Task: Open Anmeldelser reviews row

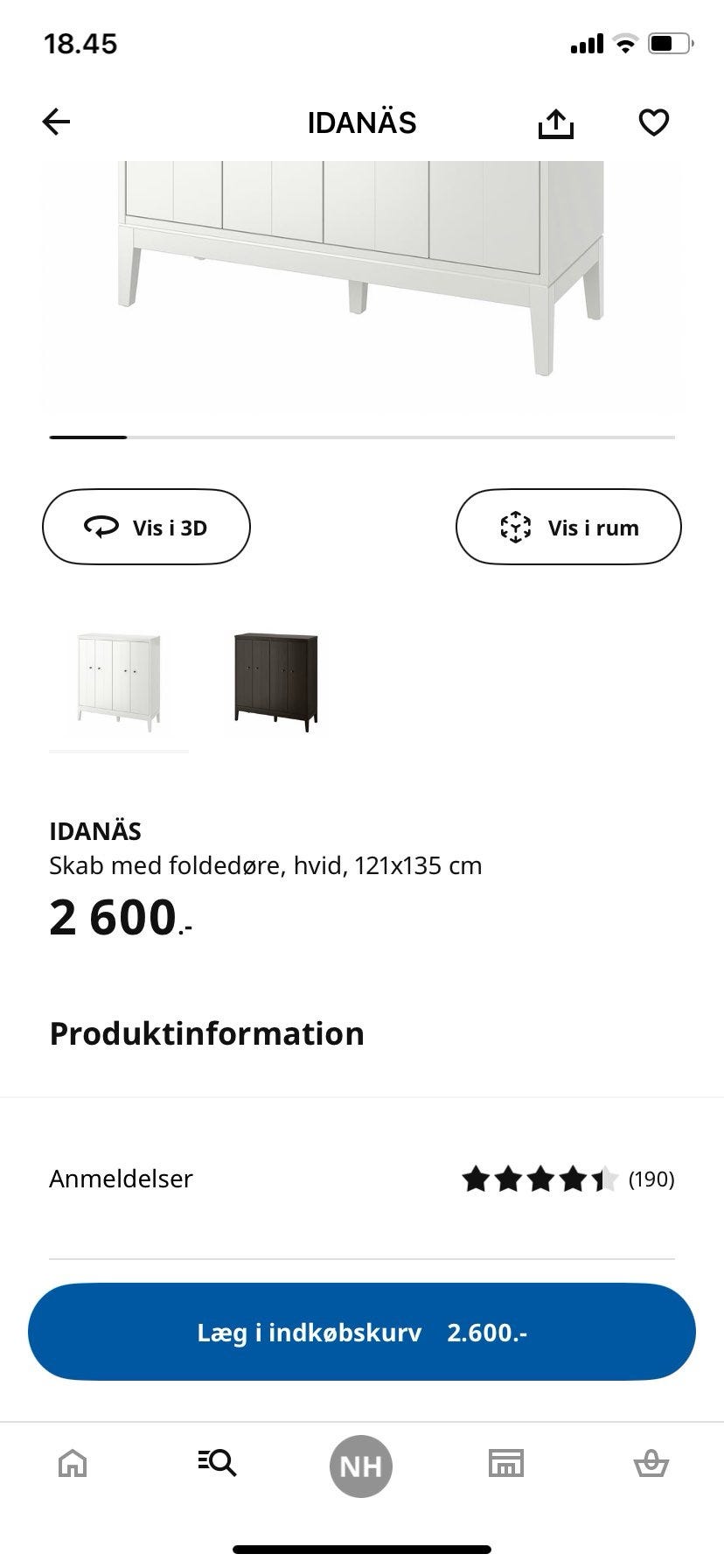Action: (x=361, y=1179)
